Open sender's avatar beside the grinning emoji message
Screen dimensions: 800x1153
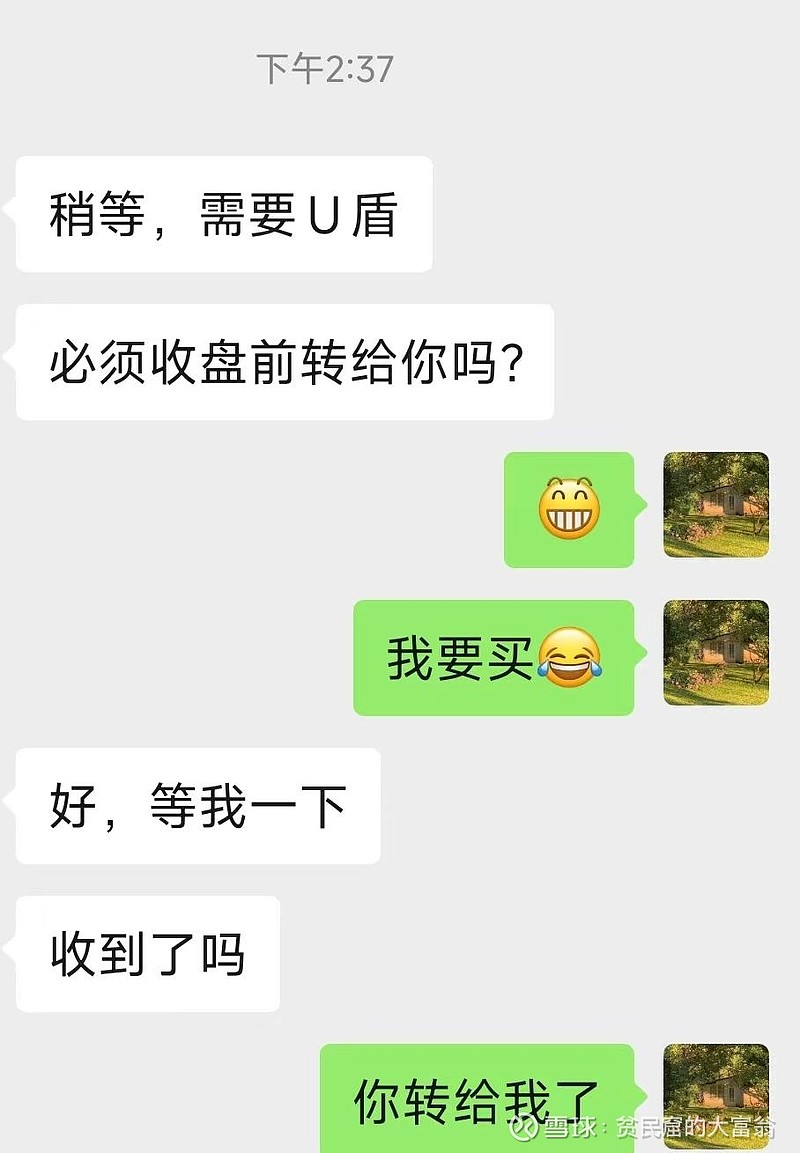click(x=716, y=505)
